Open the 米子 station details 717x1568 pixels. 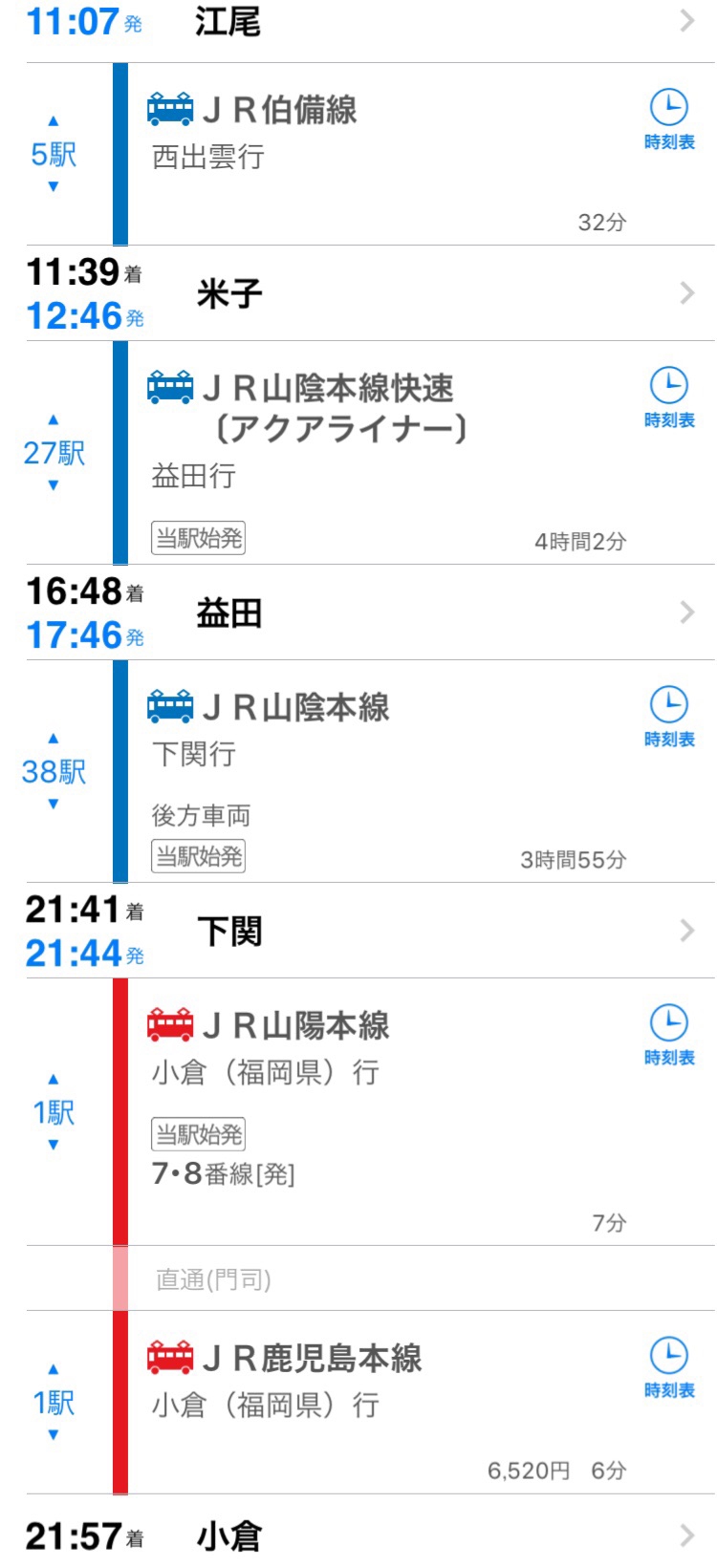(370, 293)
